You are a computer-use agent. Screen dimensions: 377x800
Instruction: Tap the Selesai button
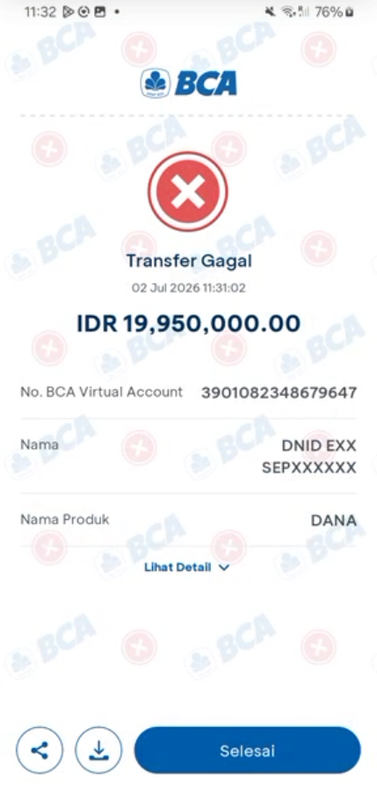coord(247,750)
